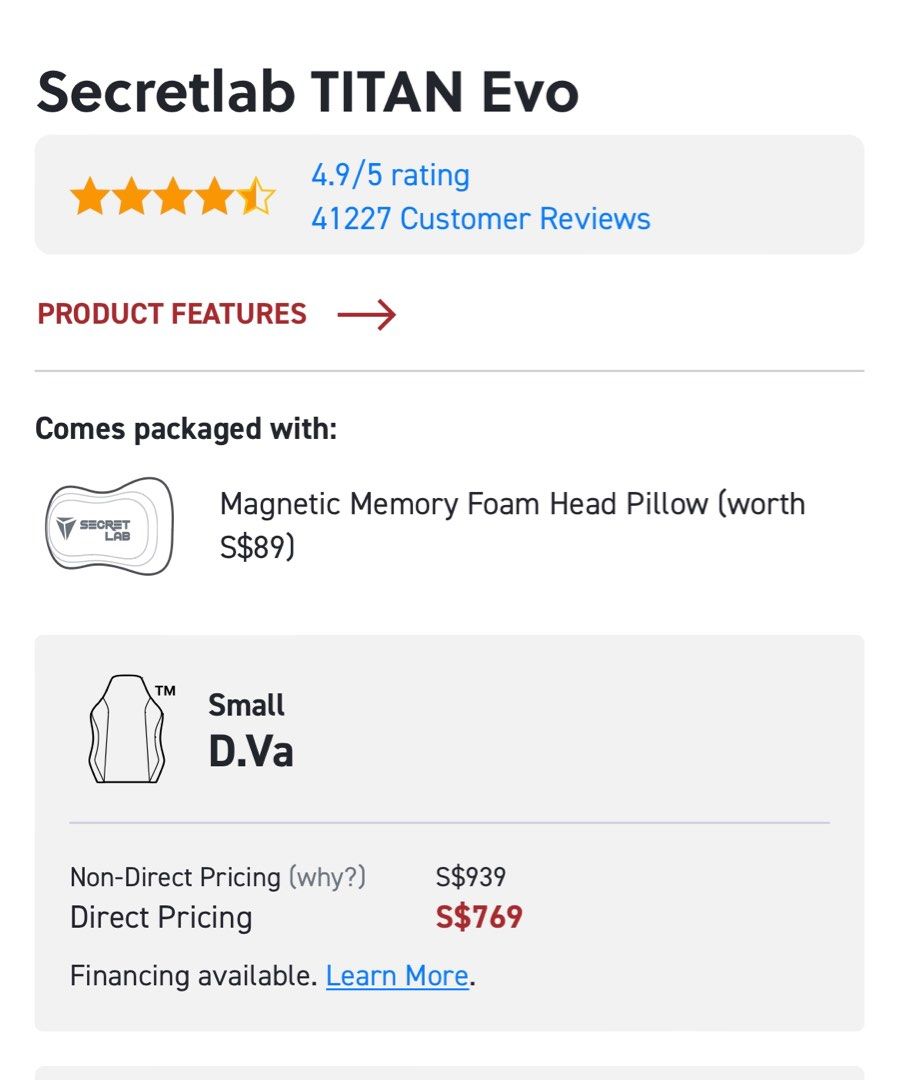900x1080 pixels.
Task: Click the partially visible card below pricing
Action: (450, 1074)
